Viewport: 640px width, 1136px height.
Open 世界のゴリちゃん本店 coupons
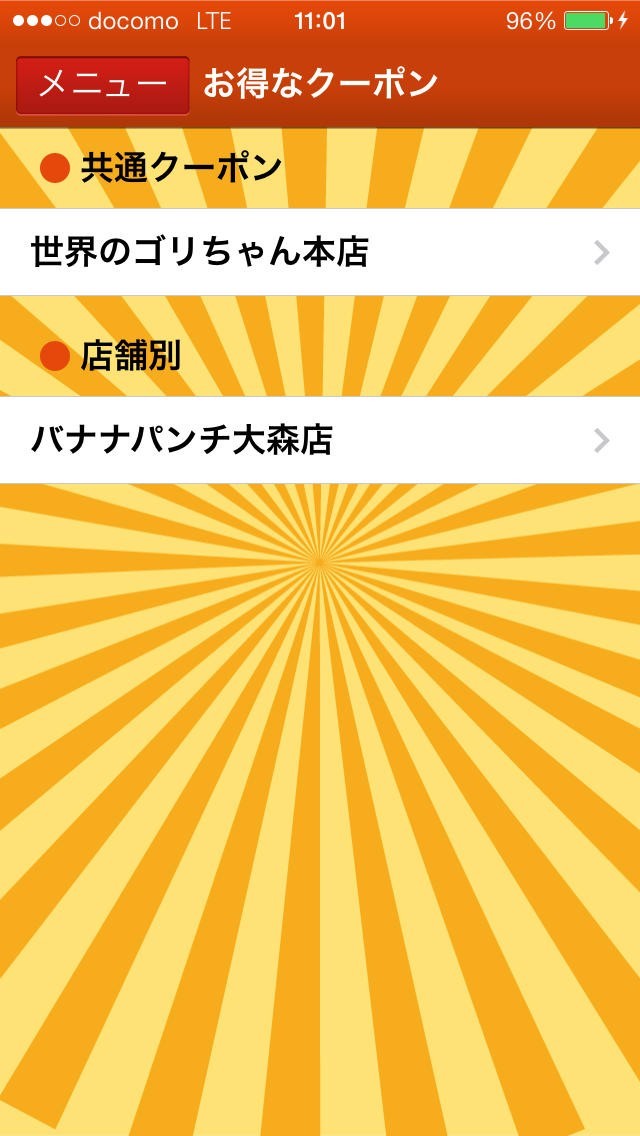point(320,252)
